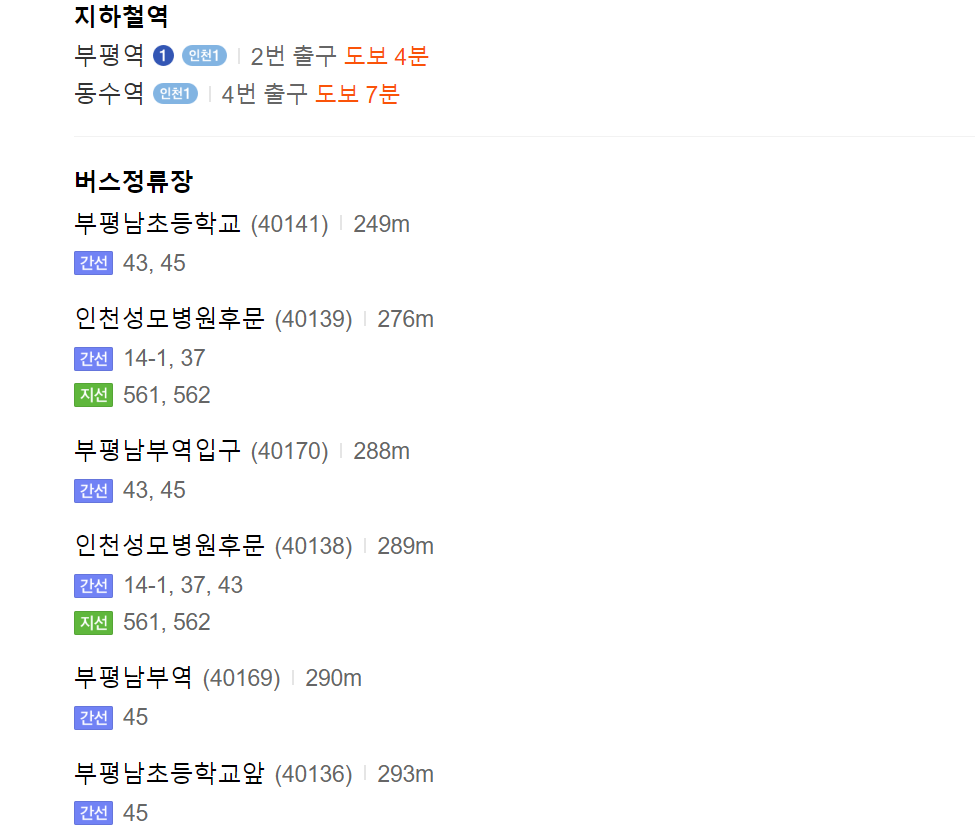Open bus stop 인천성모병원후문 (40139)
Viewport: 975px width, 840px height.
tap(170, 319)
